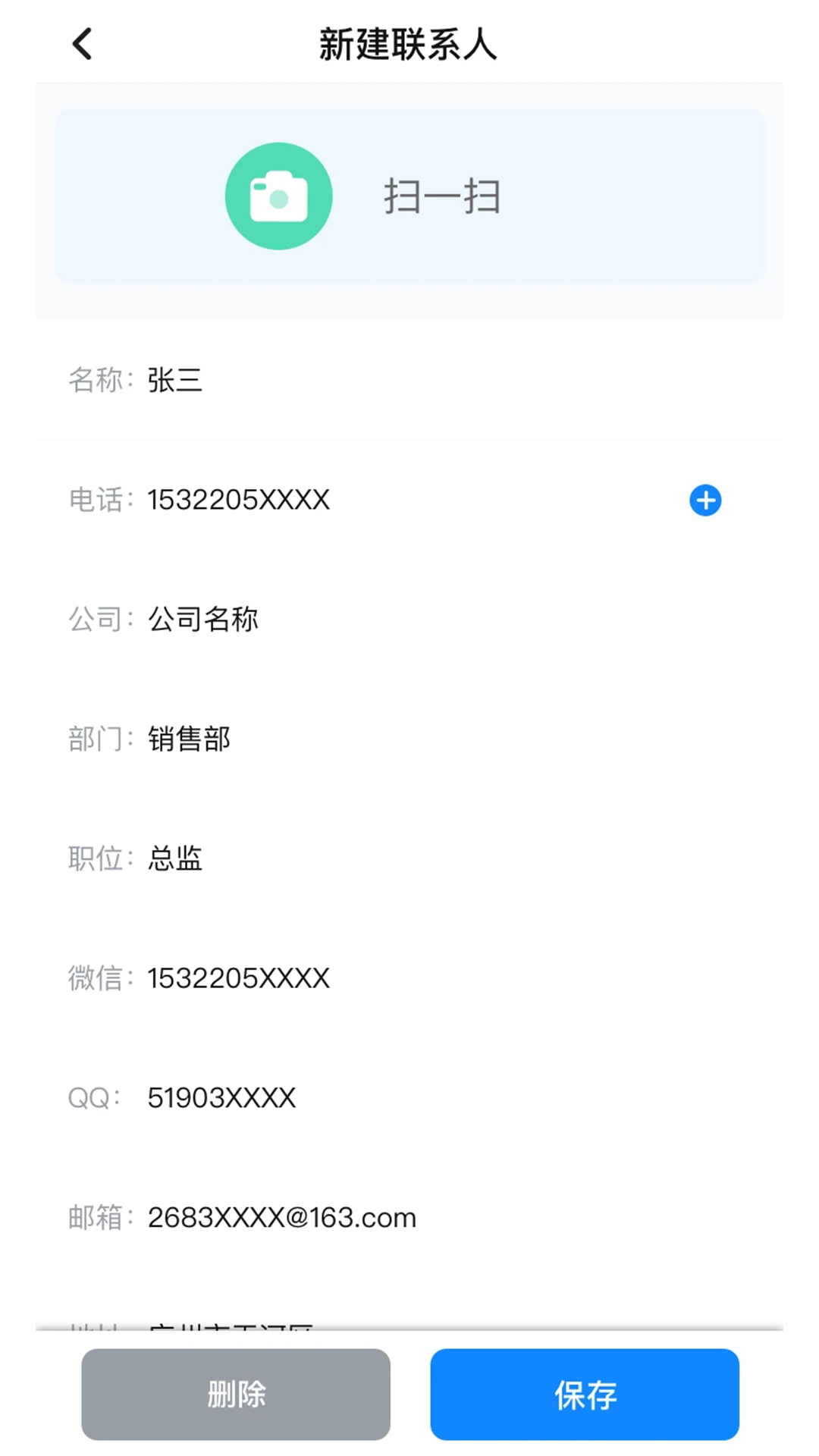Go back from the new contact page
This screenshot has width=819, height=1456.
[83, 44]
